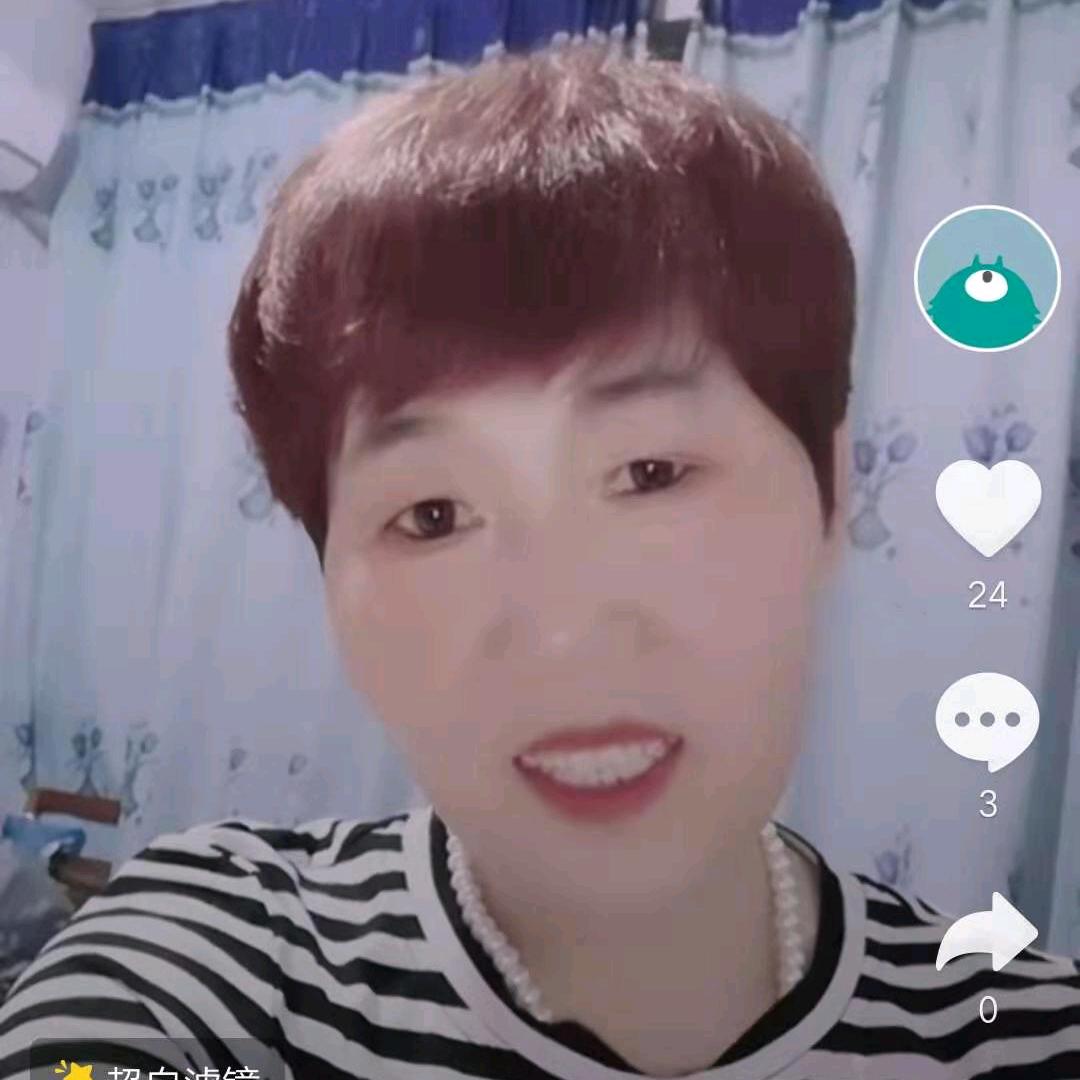The width and height of the screenshot is (1080, 1080).
Task: Open the comments bubble
Action: click(x=988, y=721)
